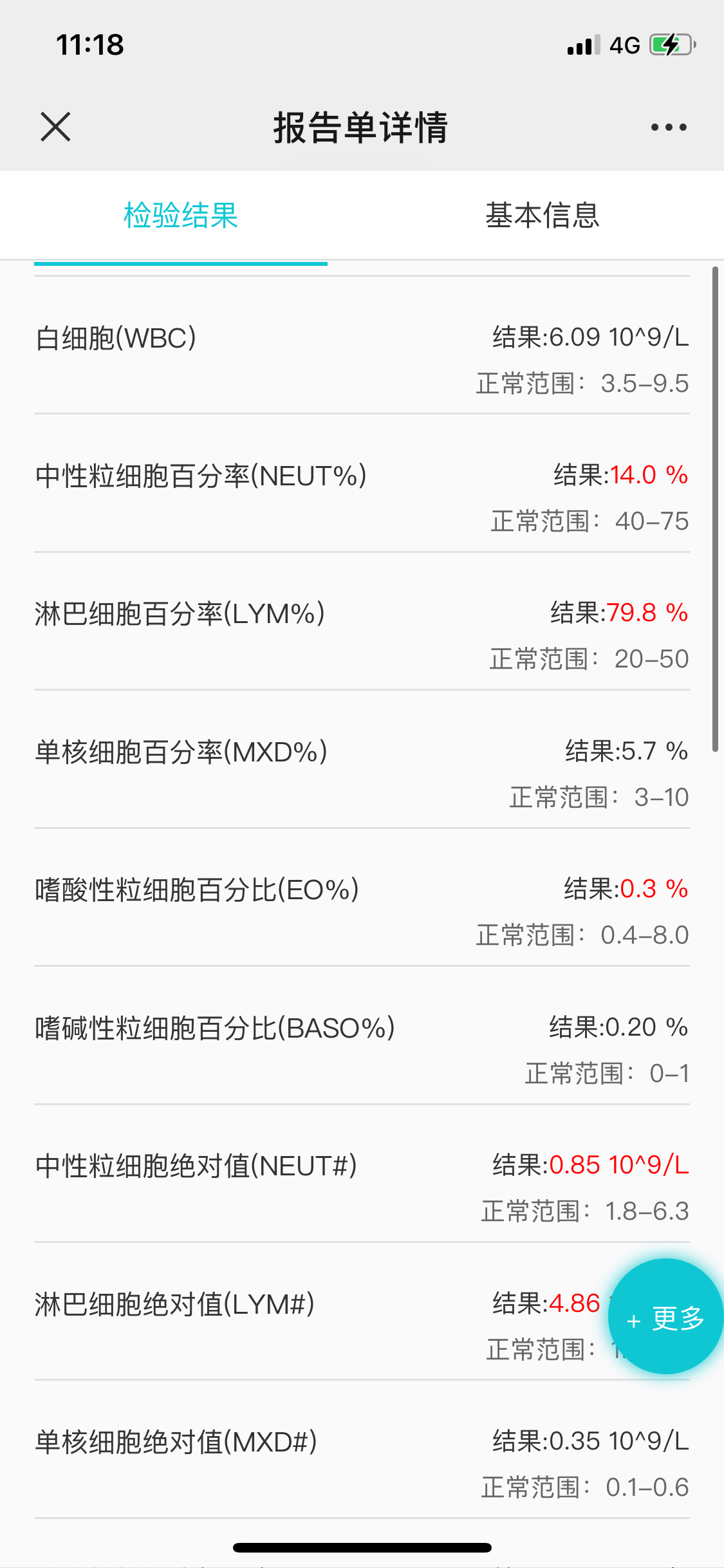
Task: Tap the floating 更多 button
Action: point(665,1317)
